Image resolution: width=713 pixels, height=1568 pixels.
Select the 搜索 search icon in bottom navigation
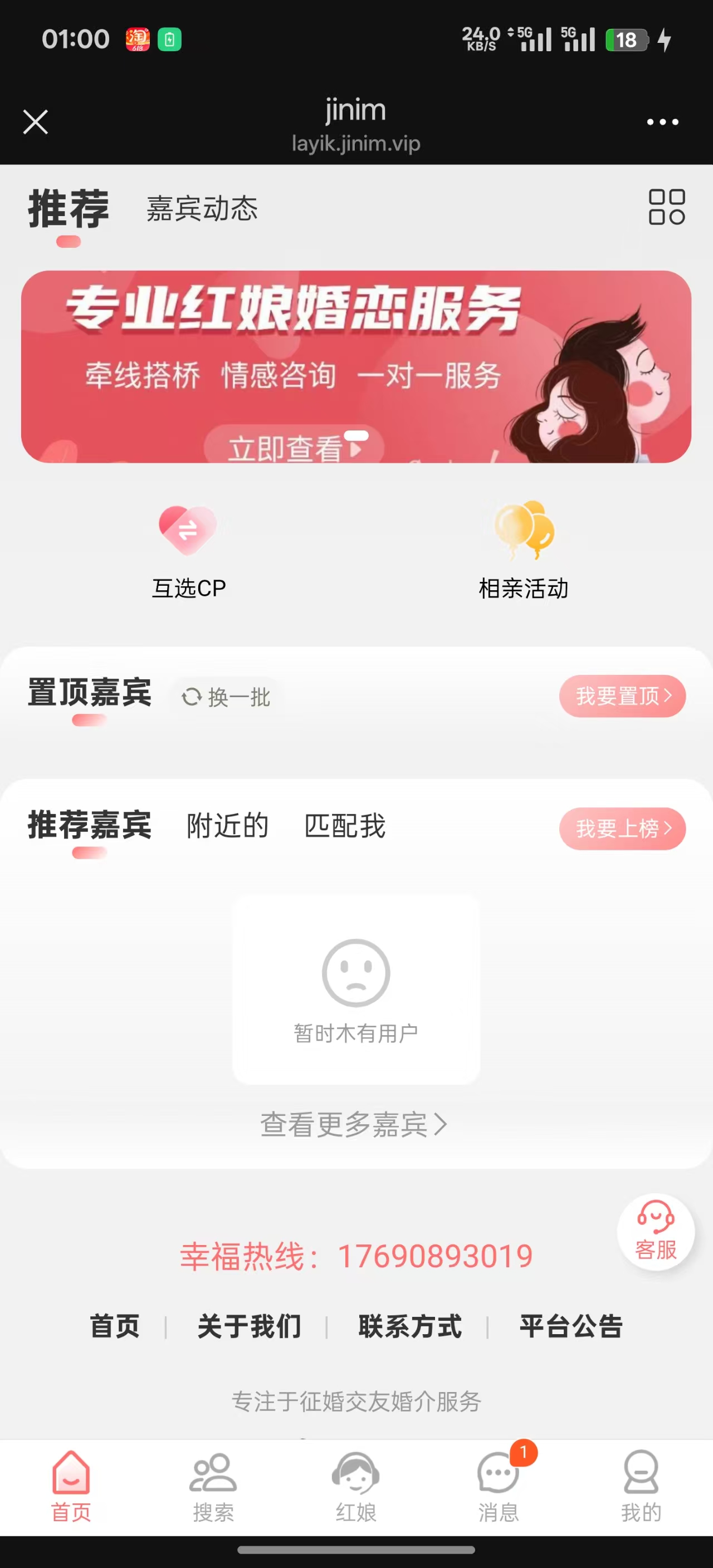coord(213,1484)
